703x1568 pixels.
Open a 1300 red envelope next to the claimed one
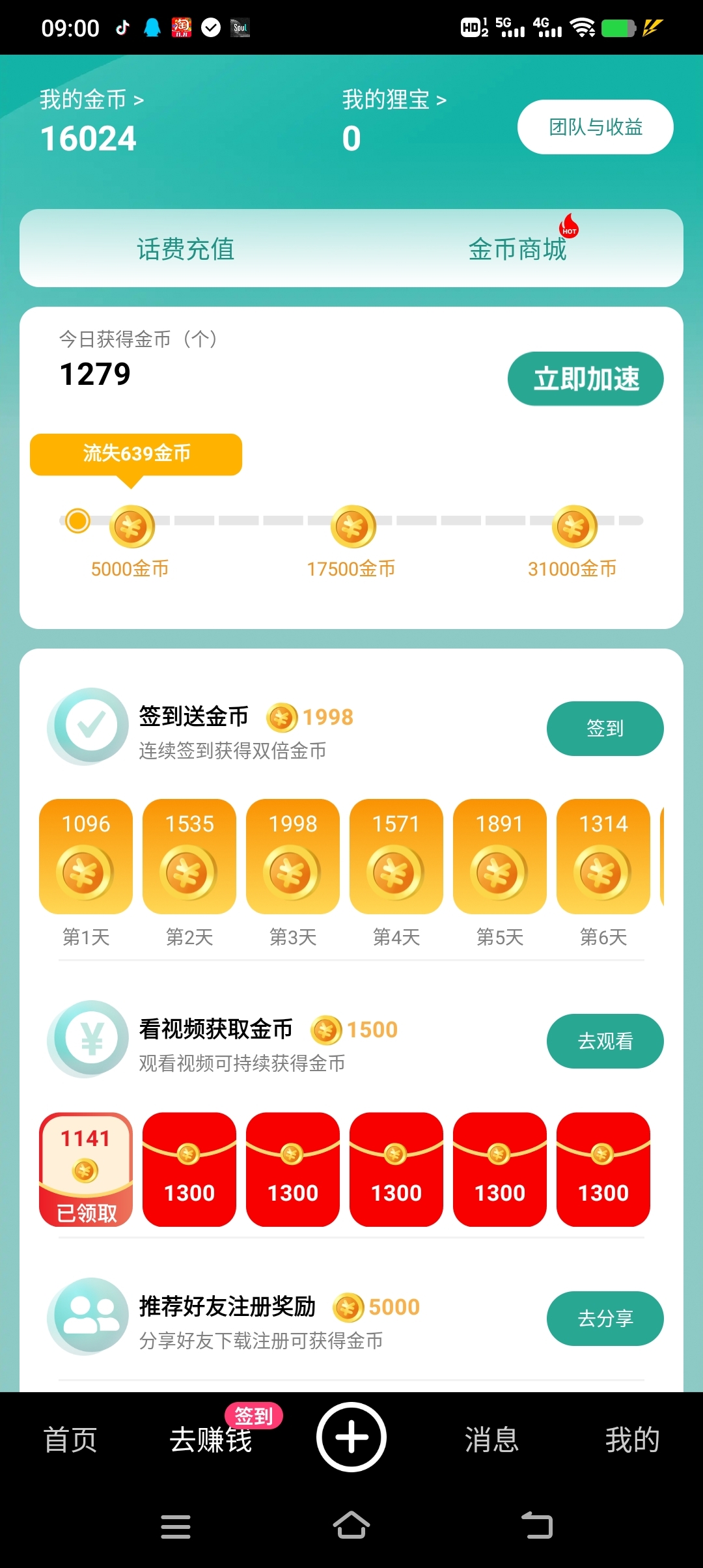189,1169
